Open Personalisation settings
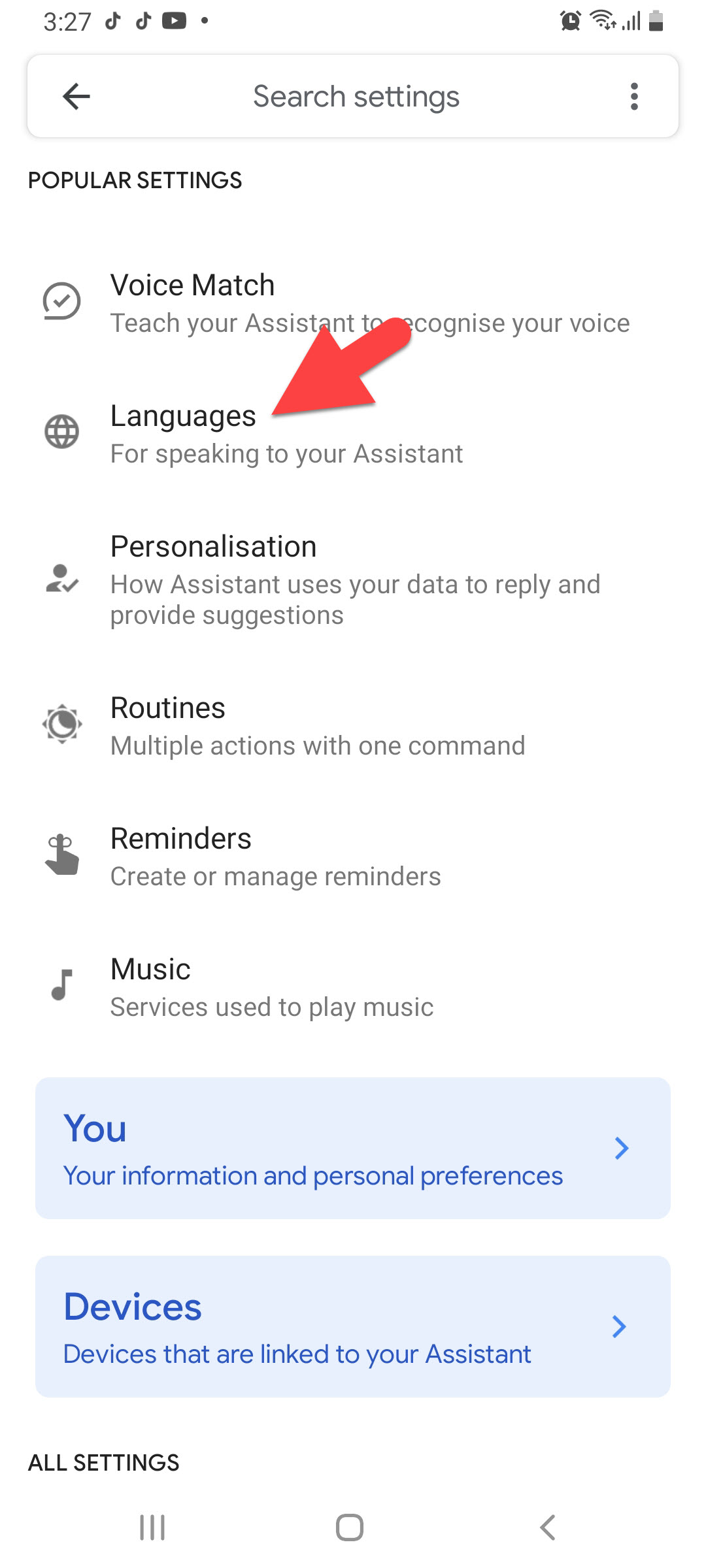Image resolution: width=706 pixels, height=1568 pixels. tap(353, 580)
